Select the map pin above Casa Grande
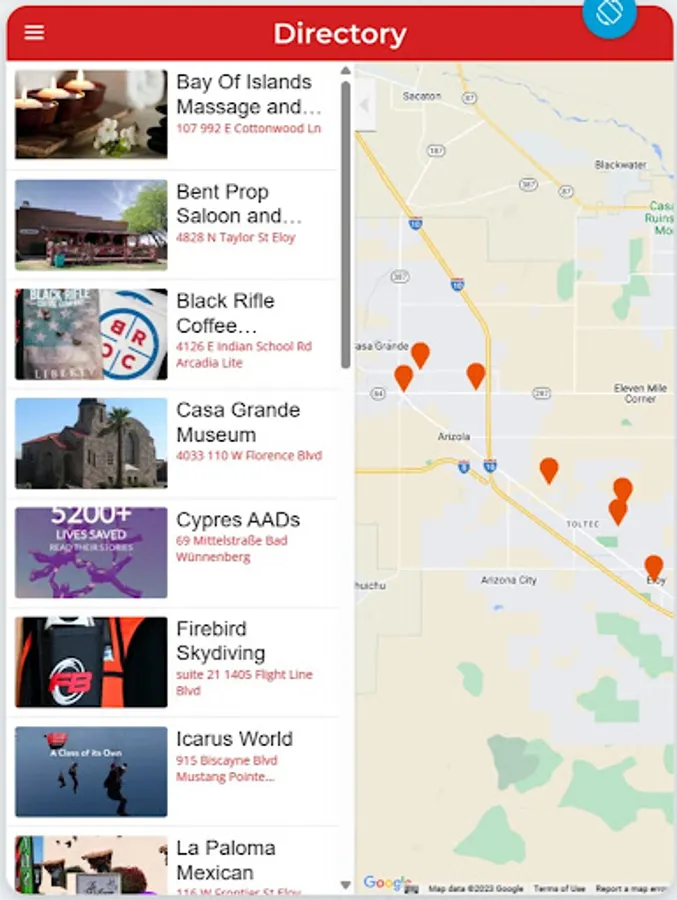 pyautogui.click(x=420, y=355)
